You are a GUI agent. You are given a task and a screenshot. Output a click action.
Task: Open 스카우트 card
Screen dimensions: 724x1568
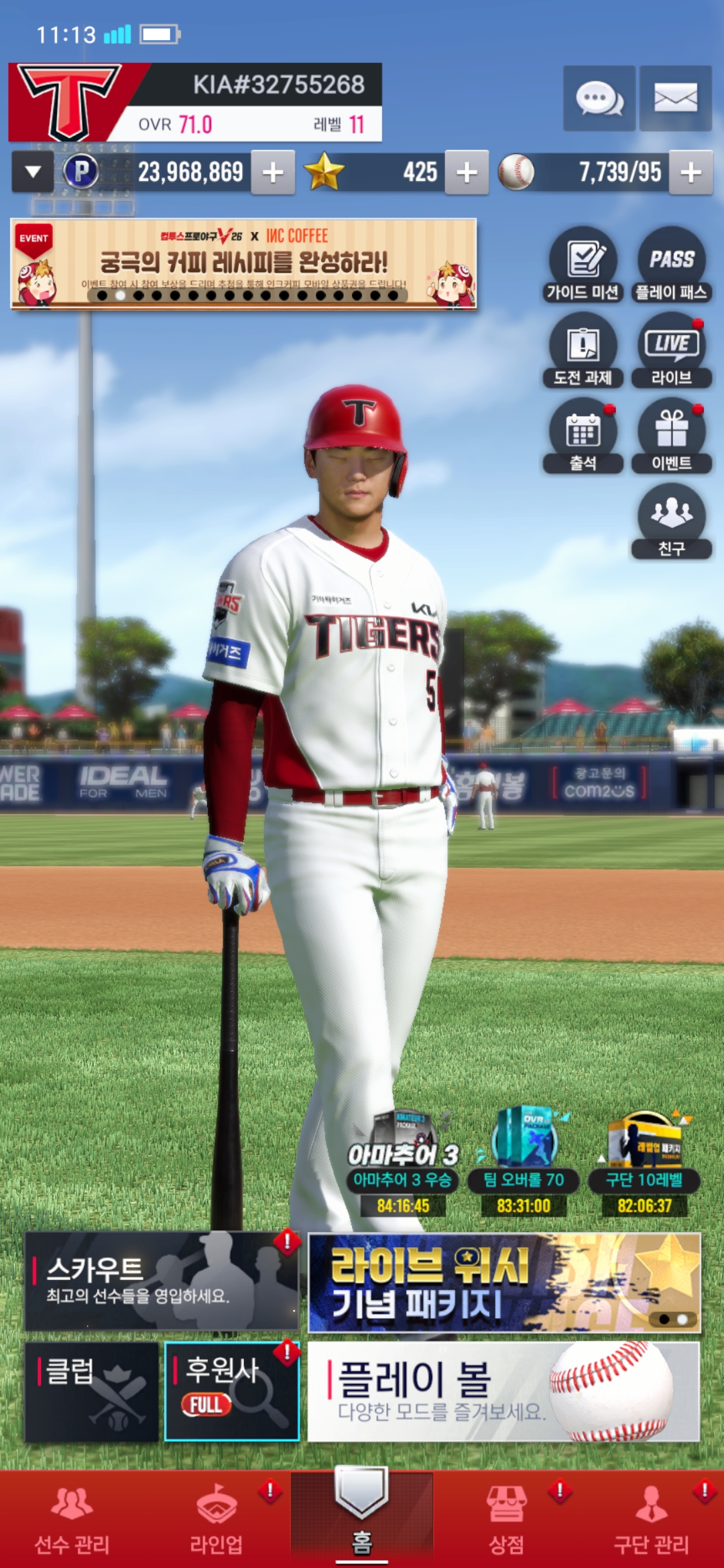tap(162, 1281)
